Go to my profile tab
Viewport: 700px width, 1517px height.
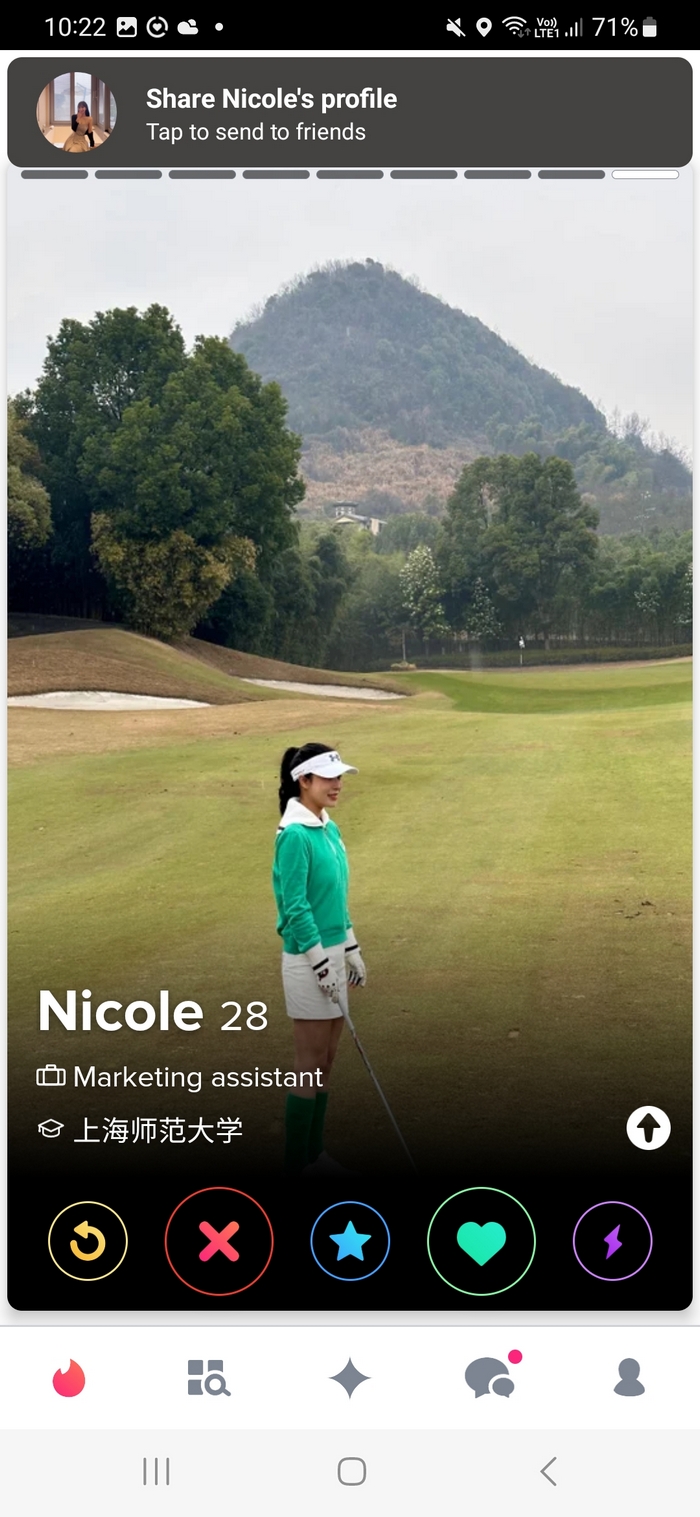(x=629, y=1378)
